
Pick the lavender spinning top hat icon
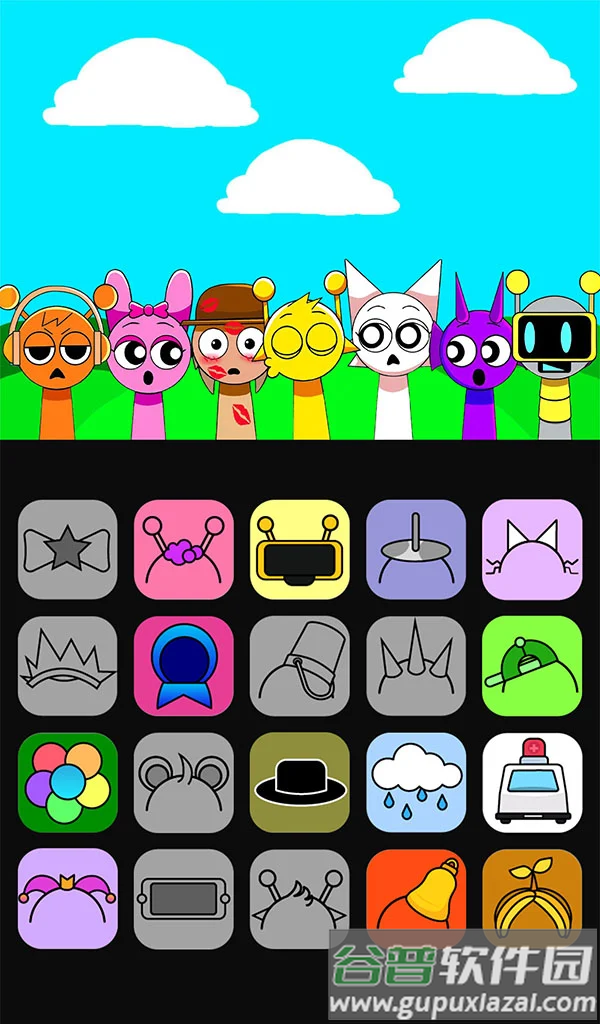tap(416, 549)
